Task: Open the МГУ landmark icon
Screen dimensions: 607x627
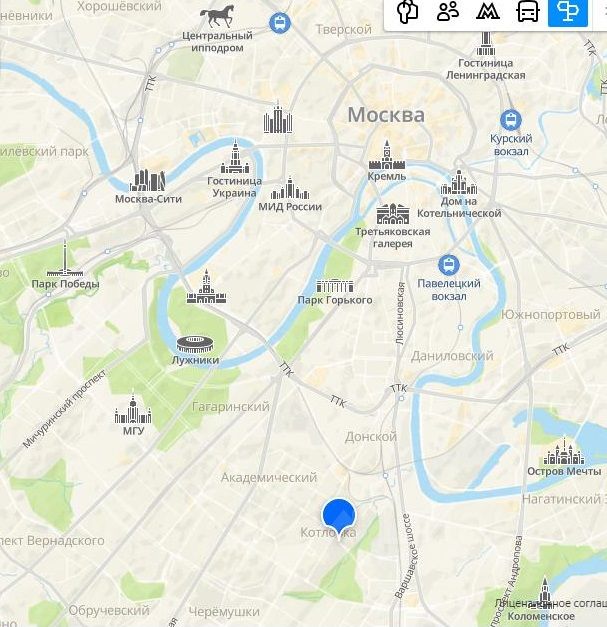Action: [x=132, y=409]
